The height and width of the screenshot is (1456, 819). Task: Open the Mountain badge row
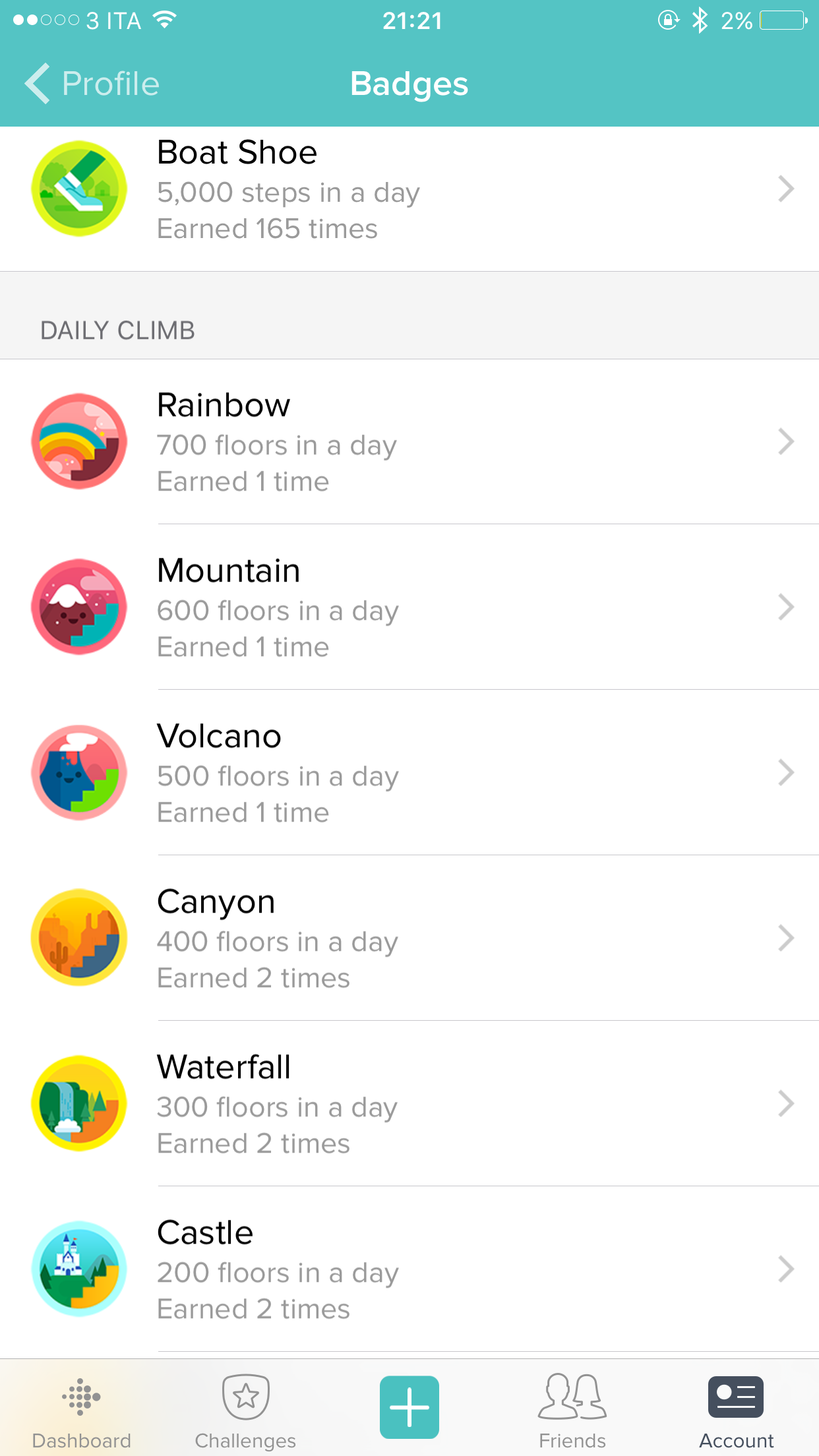pyautogui.click(x=409, y=607)
